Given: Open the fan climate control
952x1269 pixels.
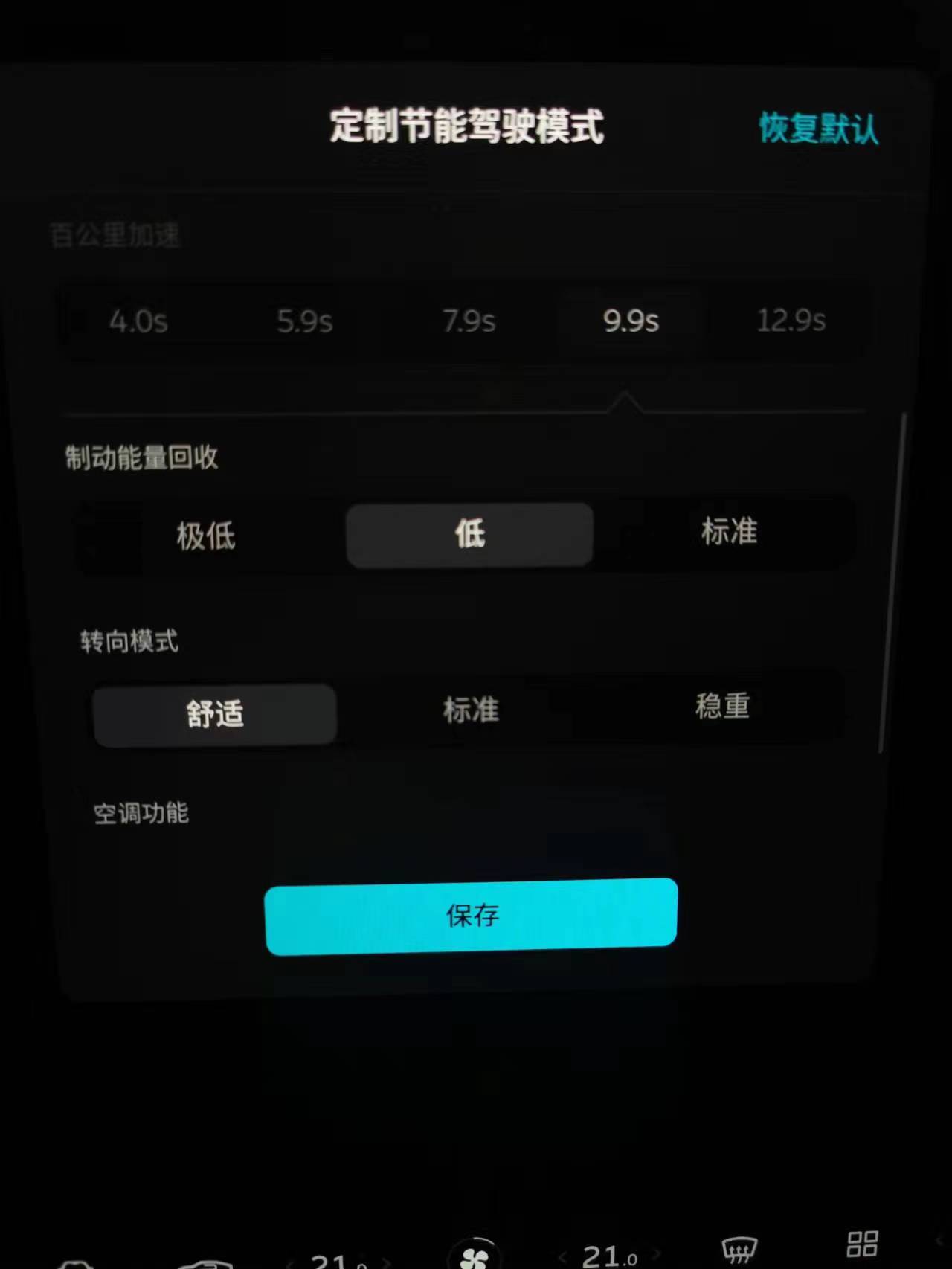Looking at the screenshot, I should (475, 1256).
